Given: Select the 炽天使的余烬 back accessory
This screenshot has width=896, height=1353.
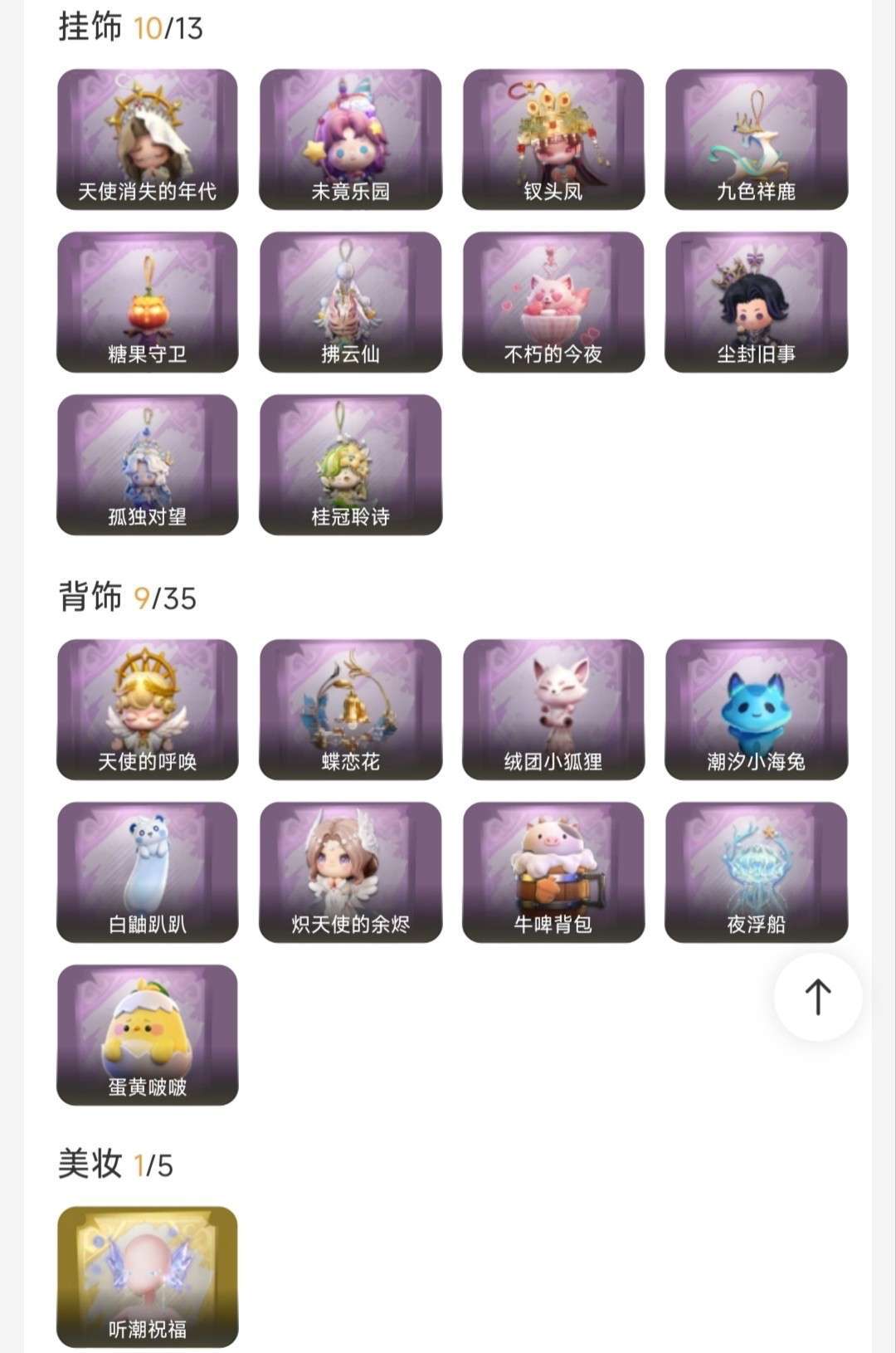Looking at the screenshot, I should tap(350, 872).
